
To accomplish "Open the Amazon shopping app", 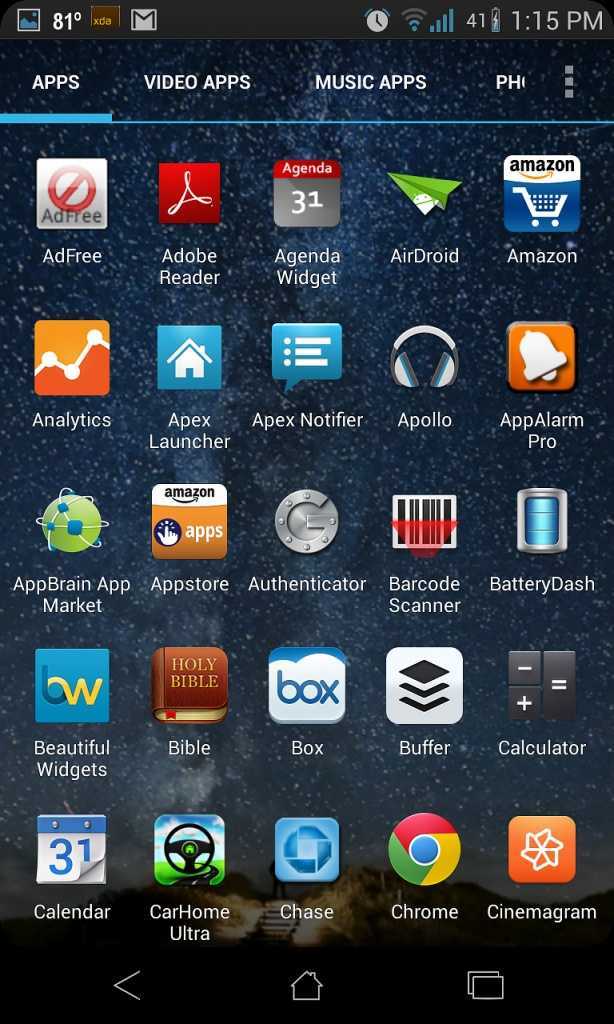I will [x=542, y=194].
